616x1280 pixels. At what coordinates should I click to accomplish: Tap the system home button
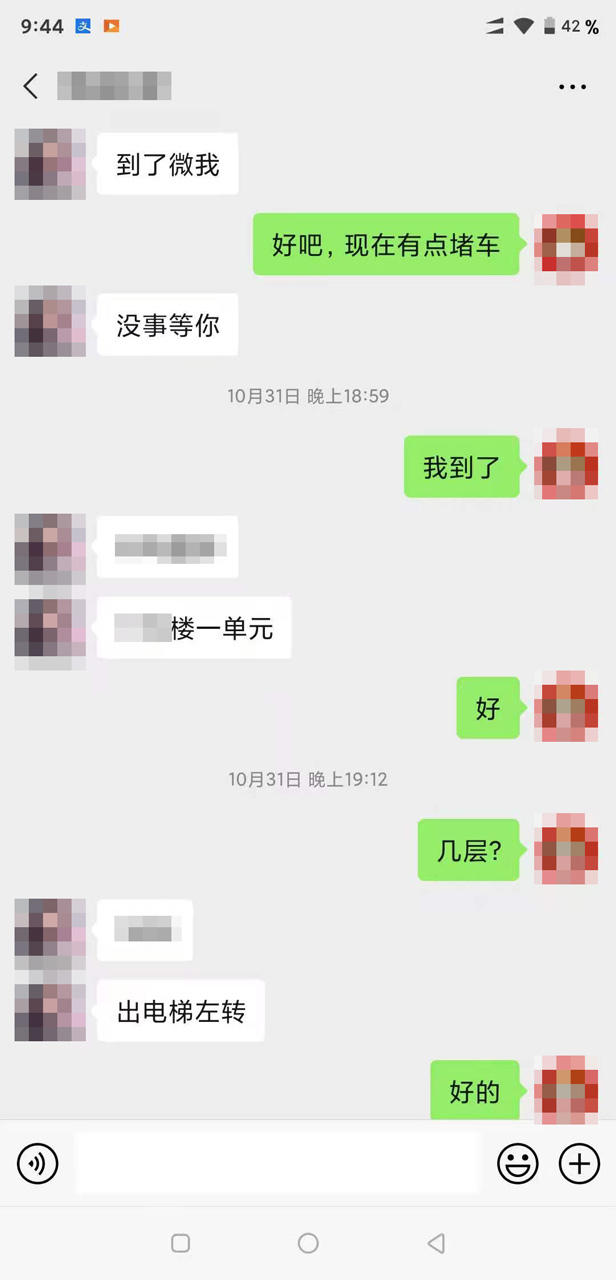308,1243
